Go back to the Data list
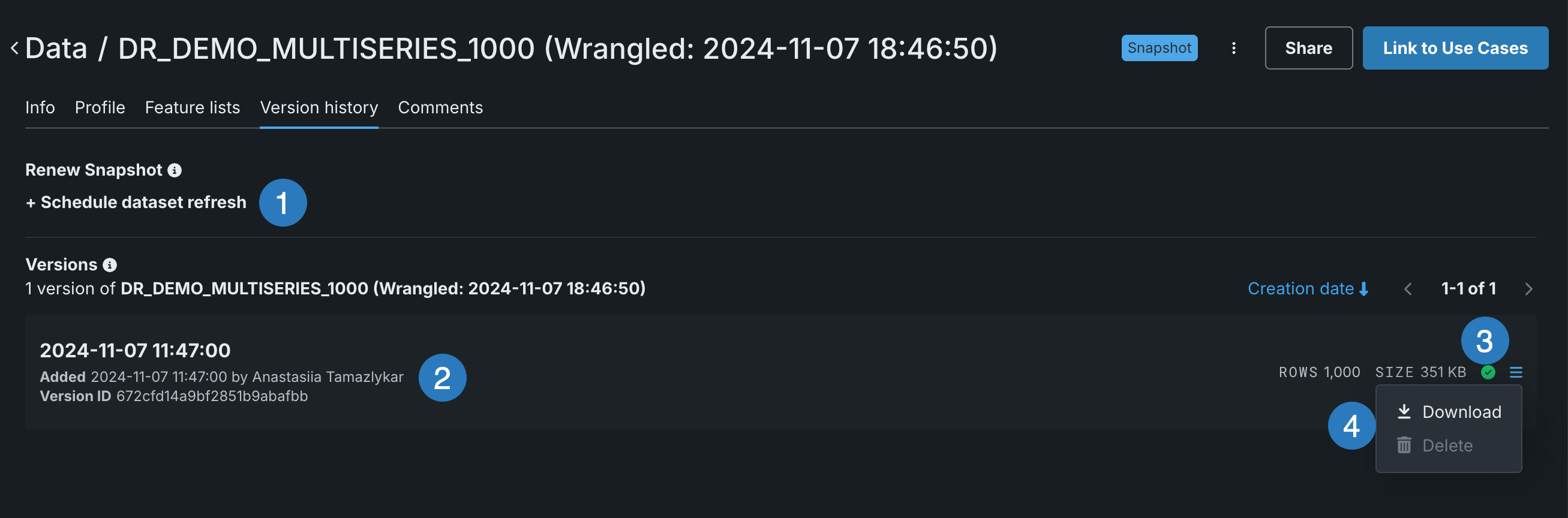The width and height of the screenshot is (1568, 518). pyautogui.click(x=15, y=48)
